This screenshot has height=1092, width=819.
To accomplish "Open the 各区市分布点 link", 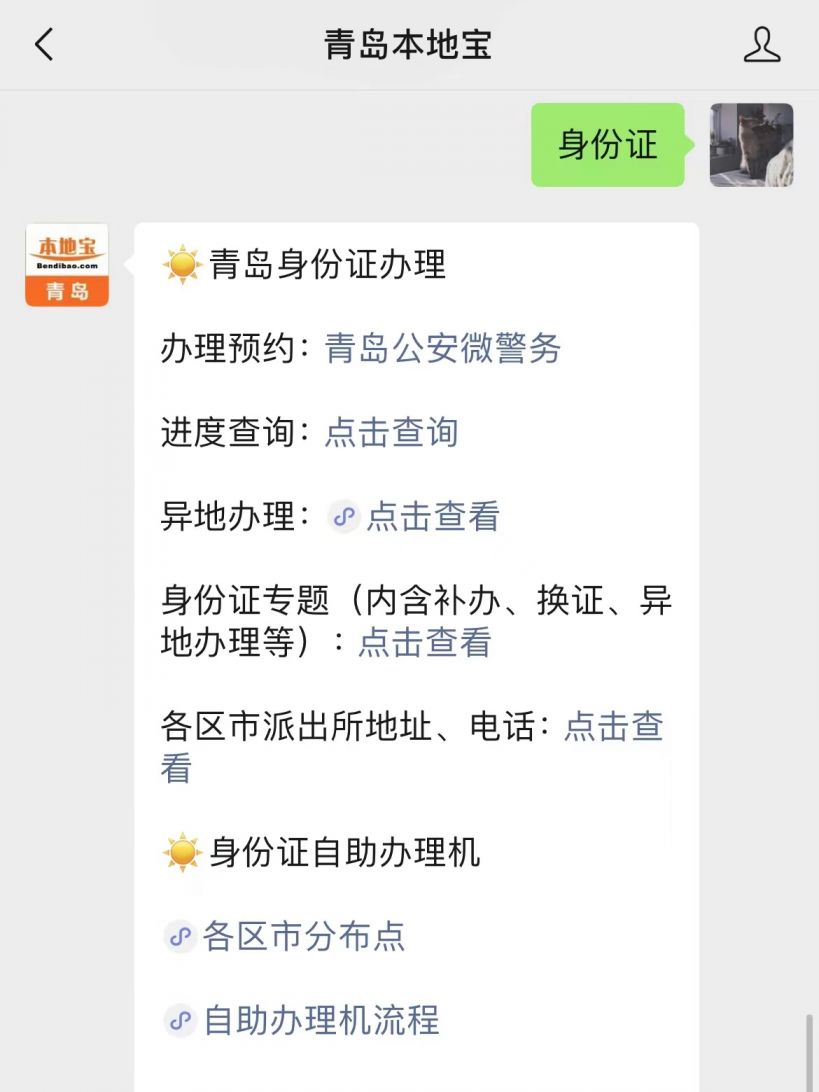I will 303,936.
